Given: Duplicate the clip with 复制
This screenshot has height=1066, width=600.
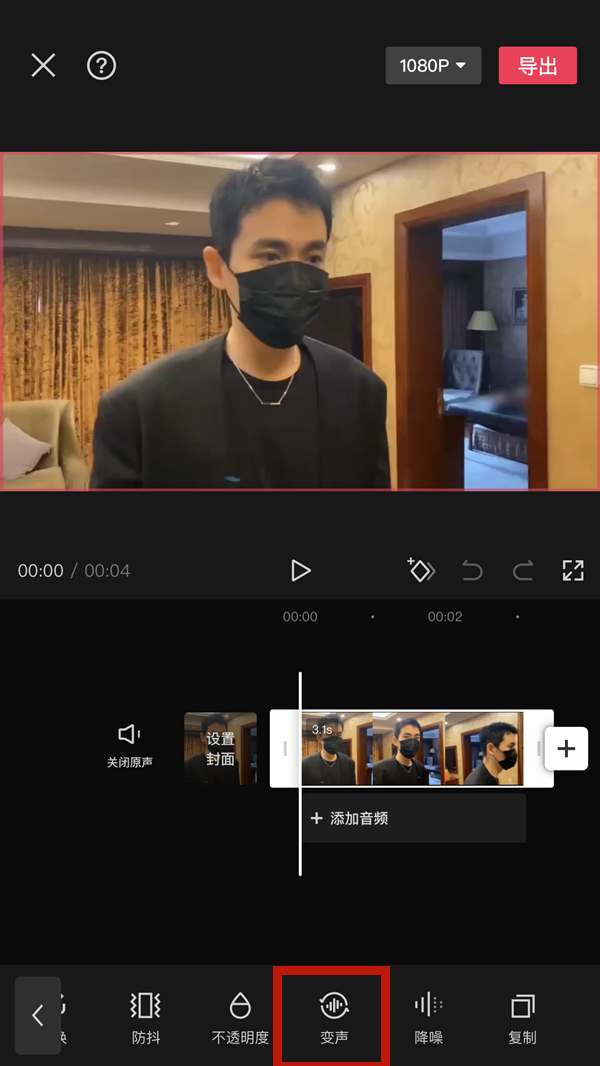Looking at the screenshot, I should (522, 1017).
